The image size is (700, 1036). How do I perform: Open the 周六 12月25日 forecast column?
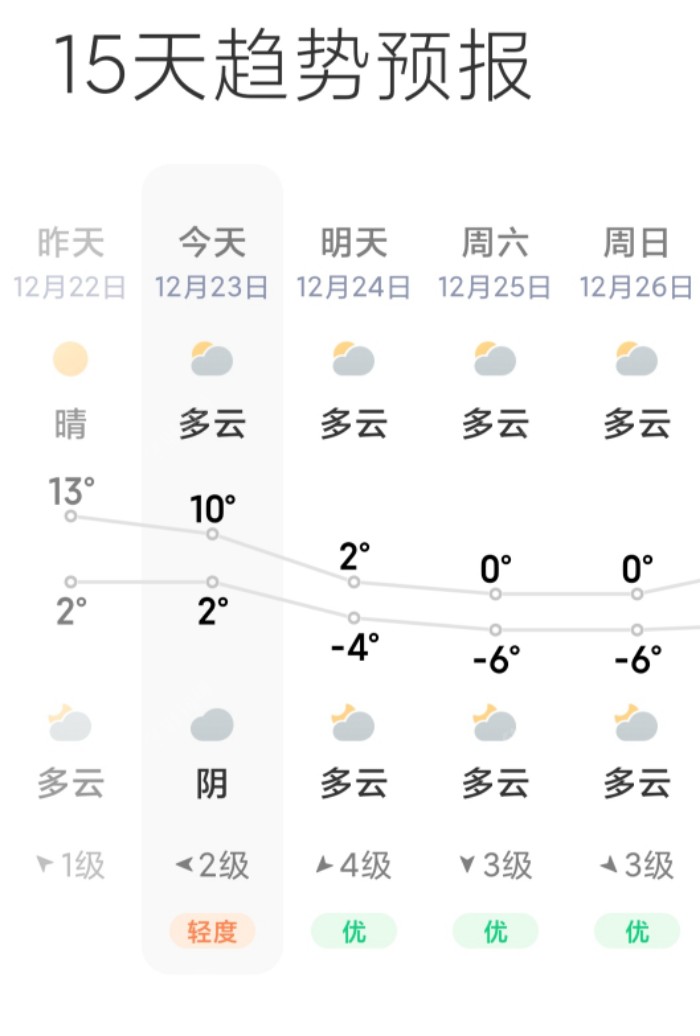495,264
